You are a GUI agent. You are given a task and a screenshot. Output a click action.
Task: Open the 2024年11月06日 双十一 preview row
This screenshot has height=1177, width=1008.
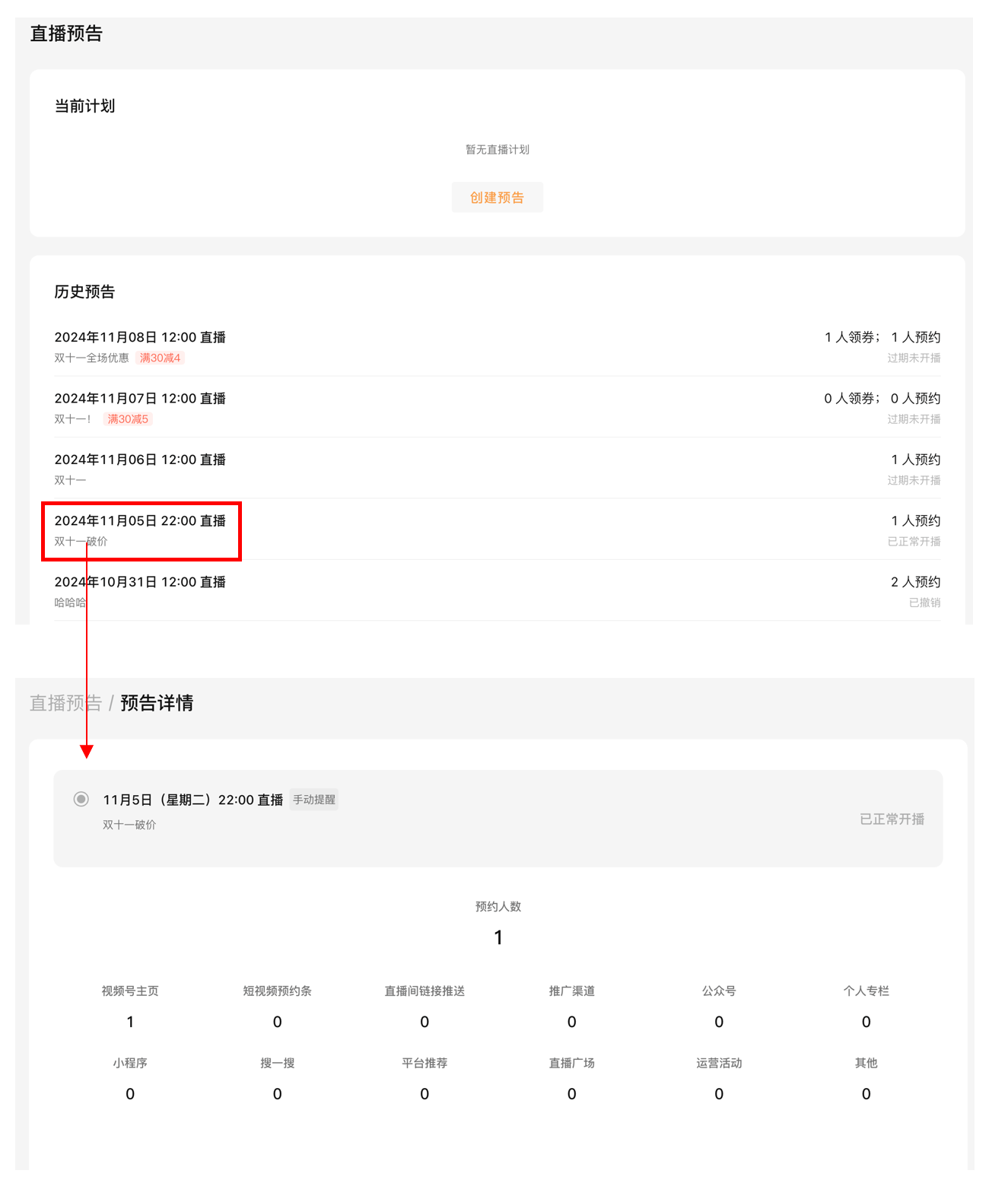[140, 460]
